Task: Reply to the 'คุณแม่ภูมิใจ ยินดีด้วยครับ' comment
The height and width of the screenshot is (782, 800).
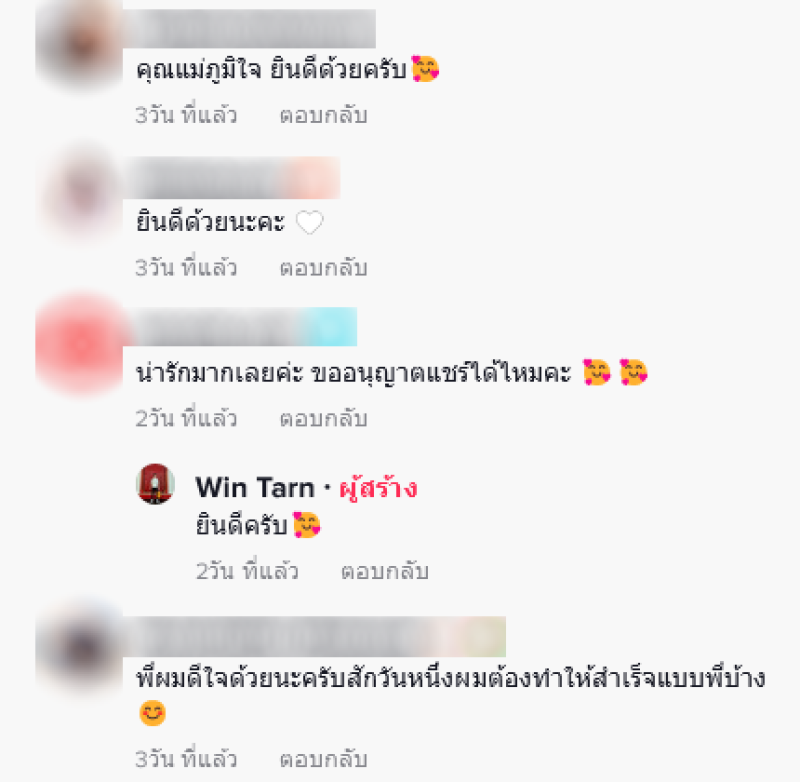Action: pyautogui.click(x=323, y=115)
